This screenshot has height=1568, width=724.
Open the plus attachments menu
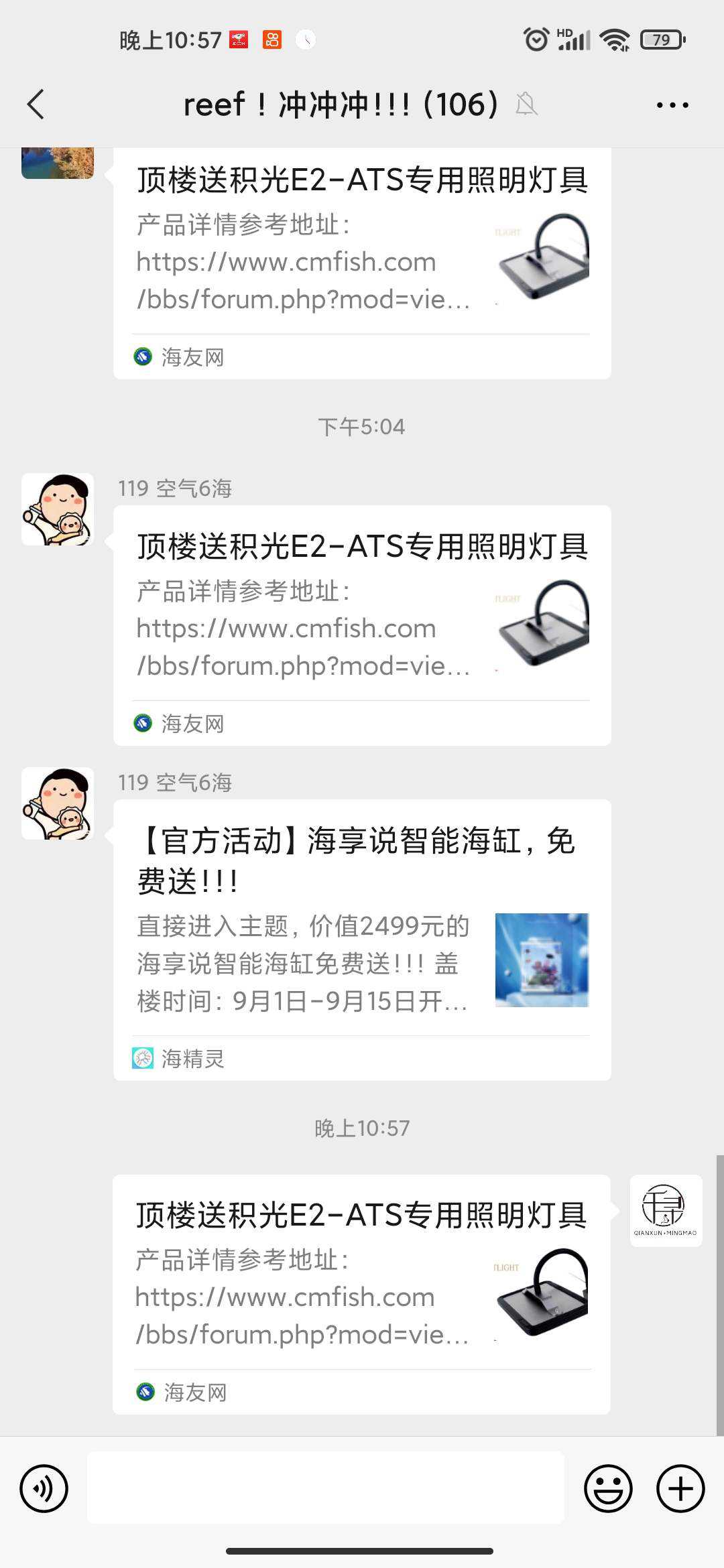(680, 1488)
